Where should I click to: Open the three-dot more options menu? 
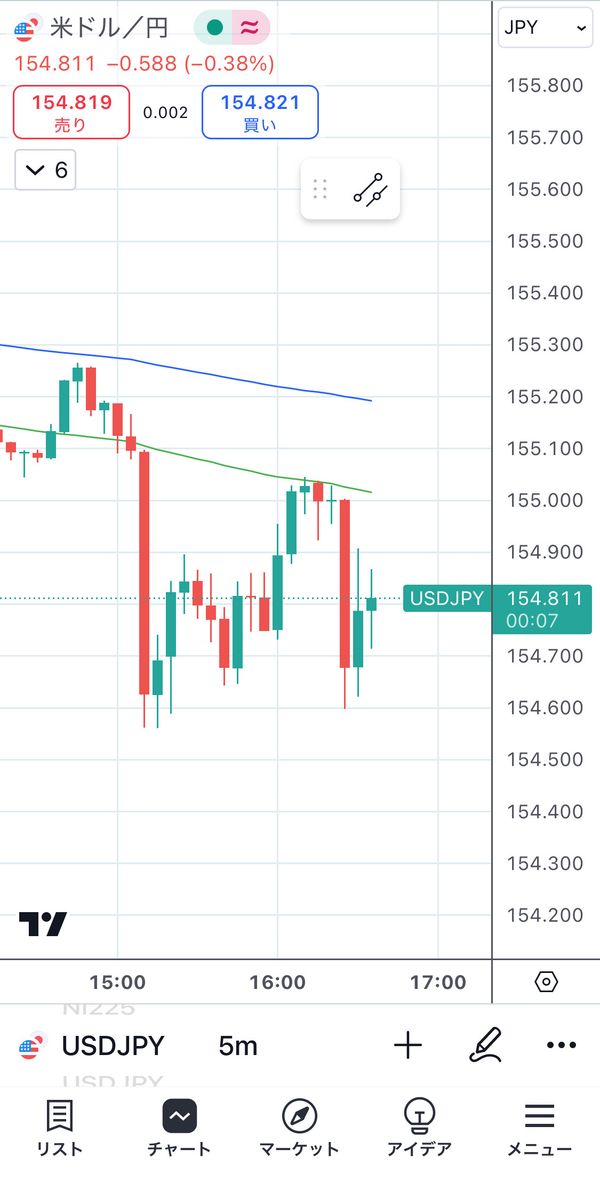(x=561, y=1045)
